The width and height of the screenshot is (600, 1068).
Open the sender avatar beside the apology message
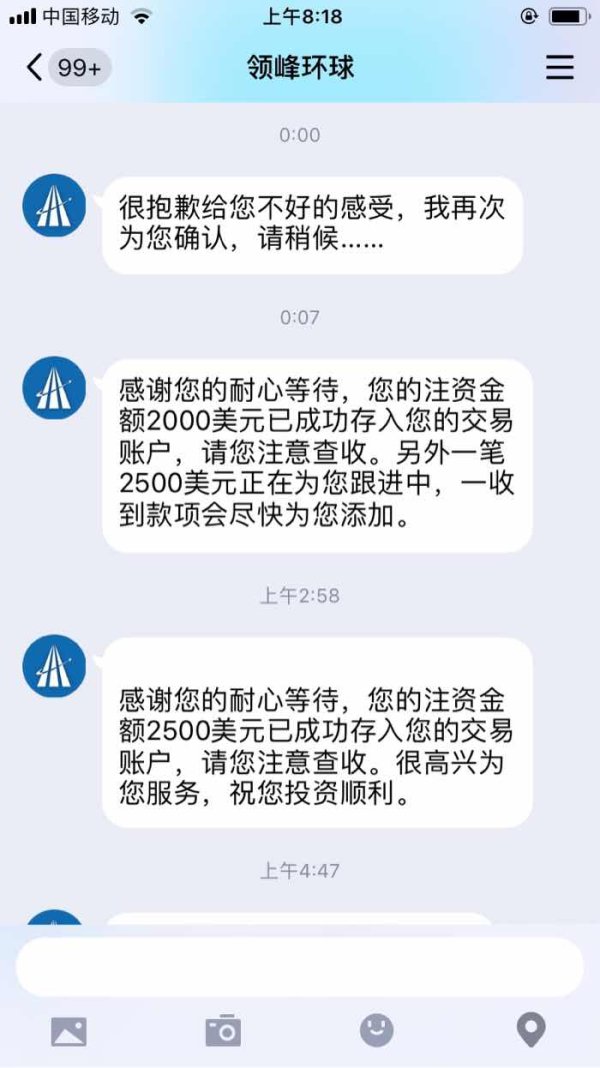(x=54, y=205)
